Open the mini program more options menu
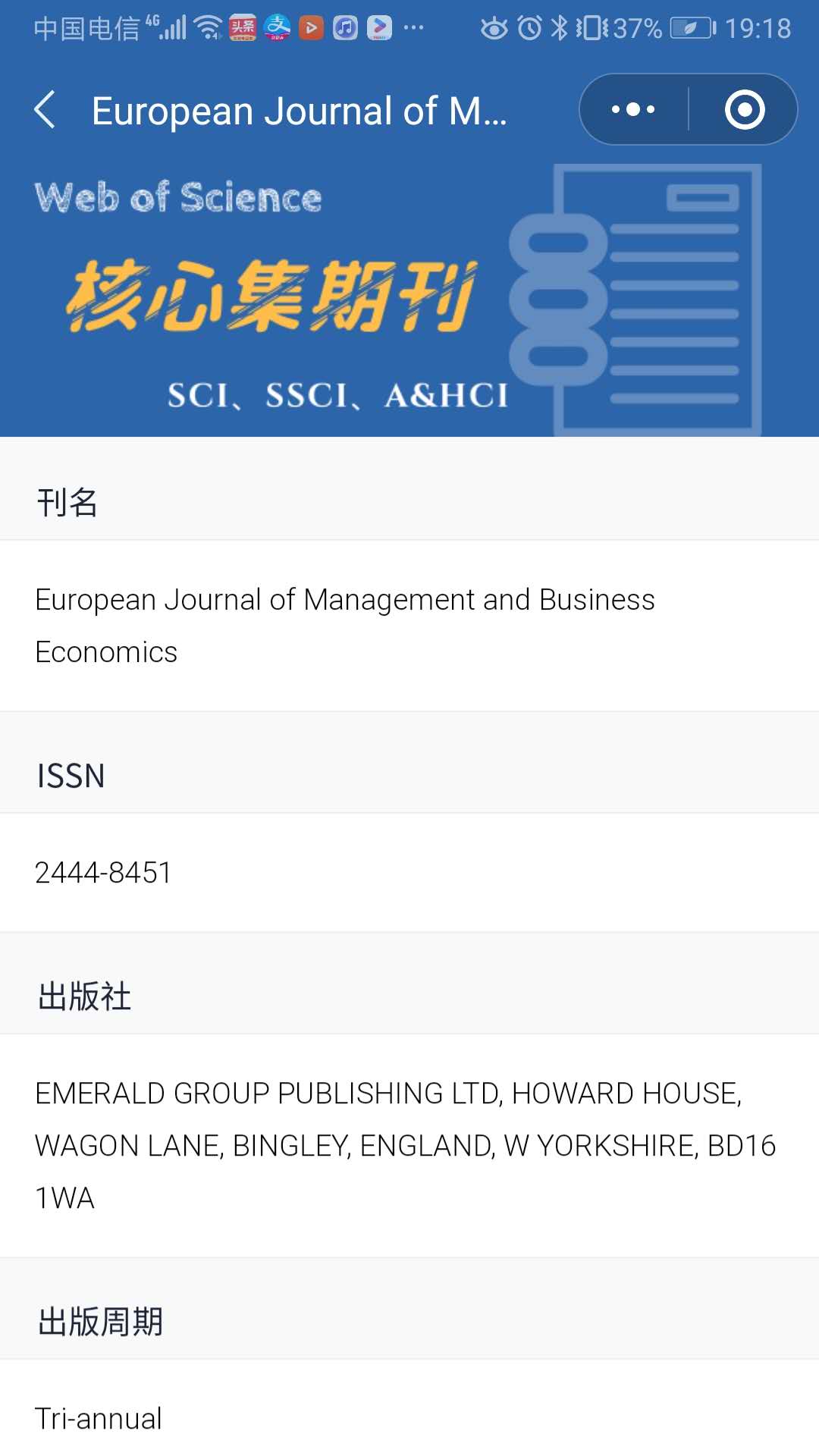The image size is (819, 1456). (633, 110)
